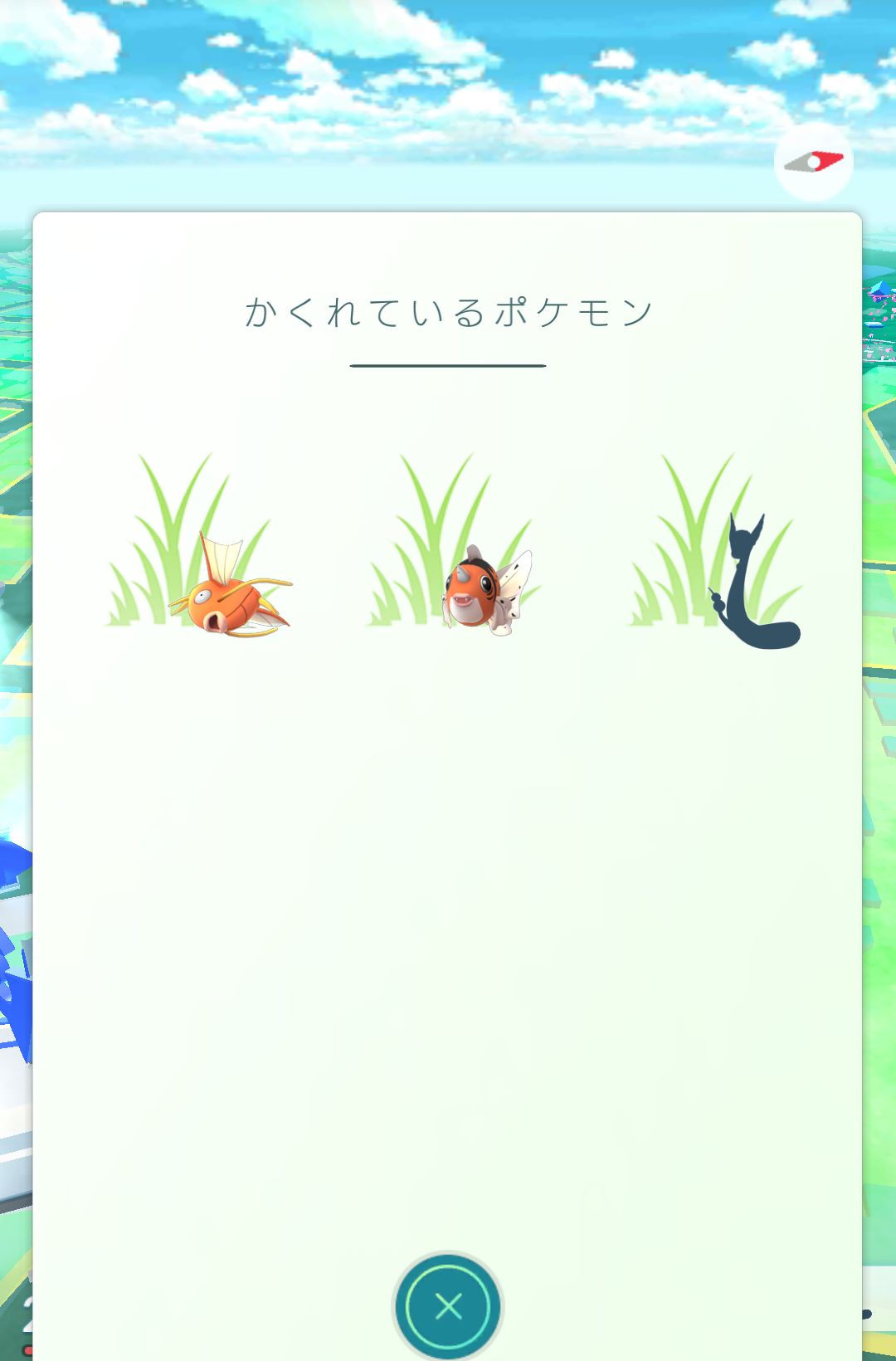Tap the compass icon
Viewport: 896px width, 1361px height.
813,163
